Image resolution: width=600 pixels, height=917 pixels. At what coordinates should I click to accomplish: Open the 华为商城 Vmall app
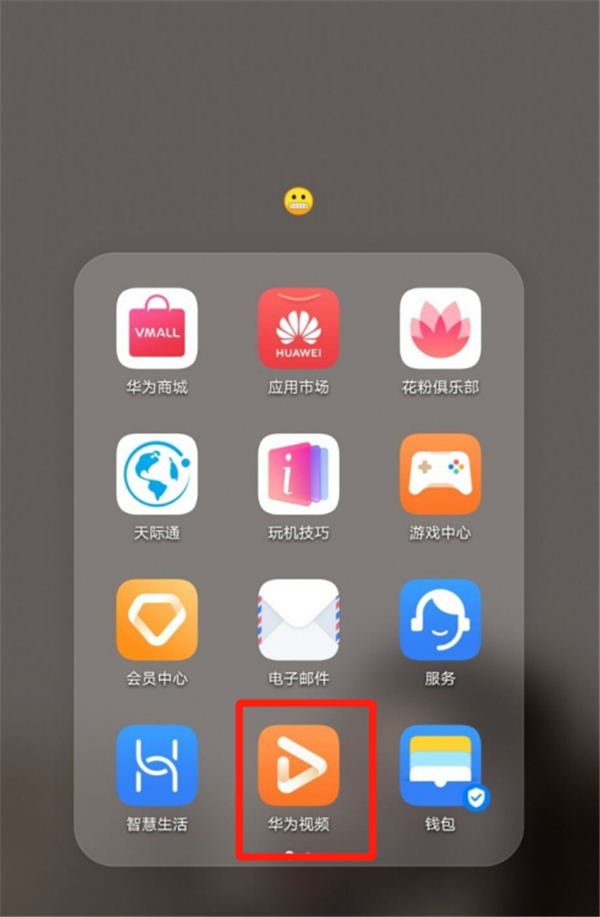[x=157, y=329]
